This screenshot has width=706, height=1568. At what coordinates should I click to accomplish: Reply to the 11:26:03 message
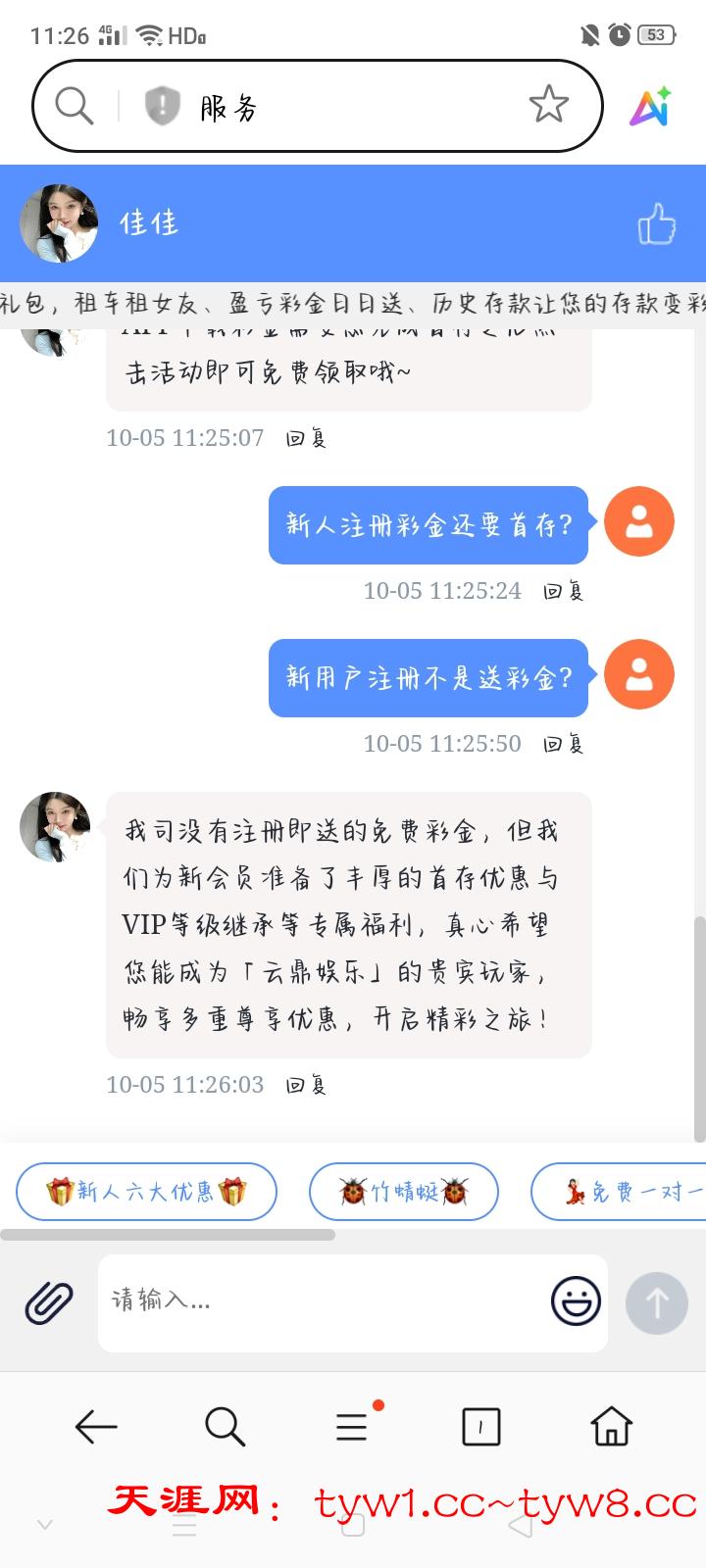[306, 1085]
